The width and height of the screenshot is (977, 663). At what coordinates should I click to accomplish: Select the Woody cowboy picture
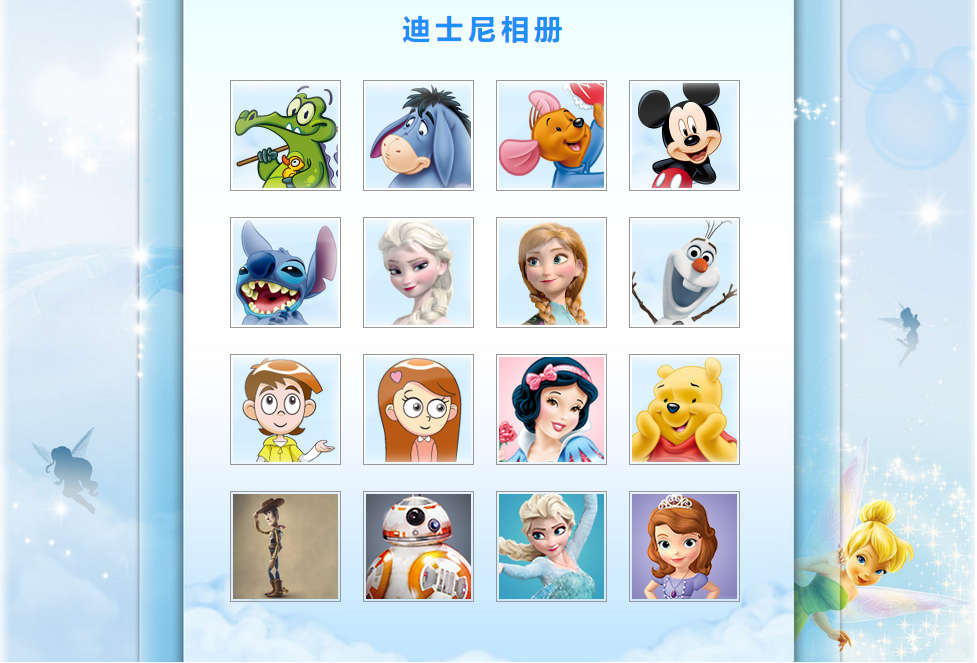pyautogui.click(x=285, y=546)
